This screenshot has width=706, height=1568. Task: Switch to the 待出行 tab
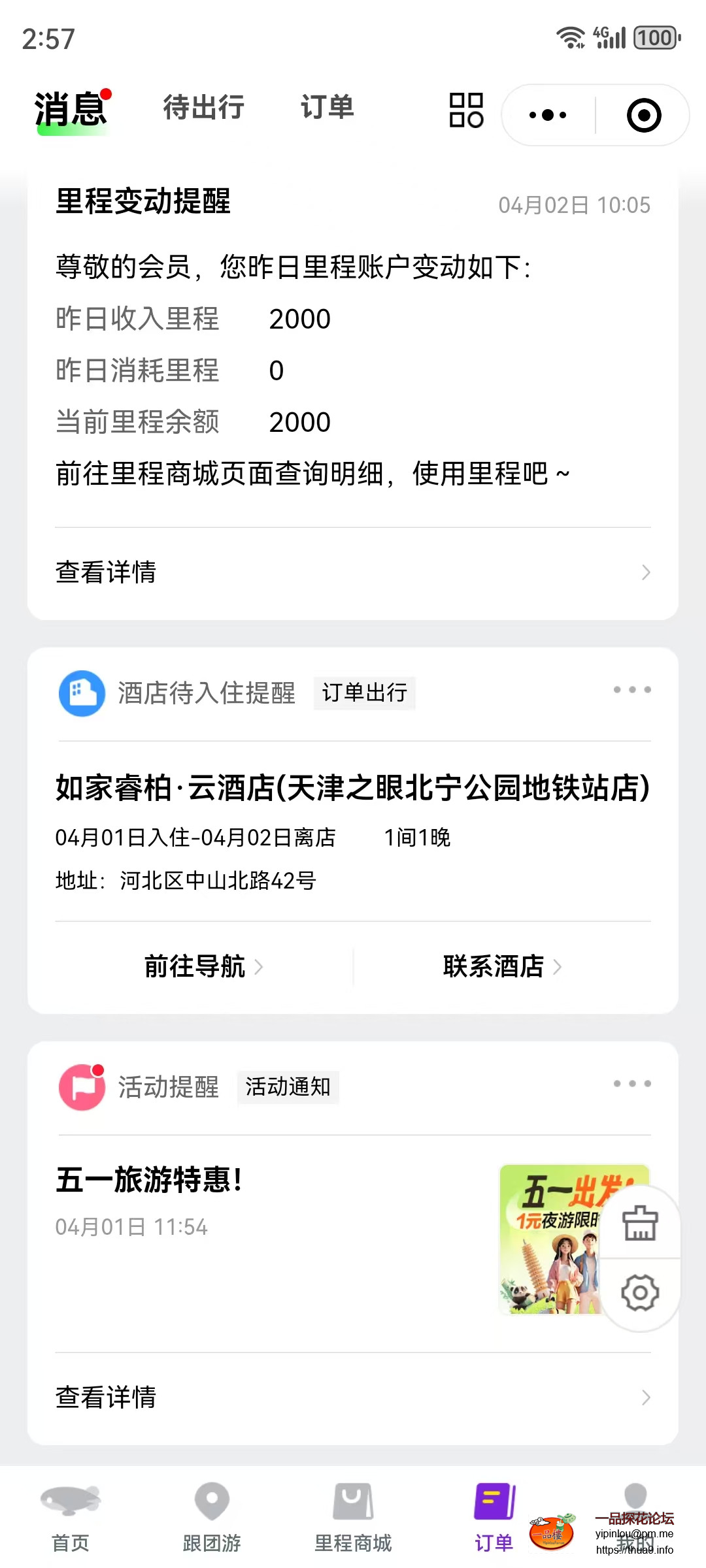pyautogui.click(x=203, y=108)
